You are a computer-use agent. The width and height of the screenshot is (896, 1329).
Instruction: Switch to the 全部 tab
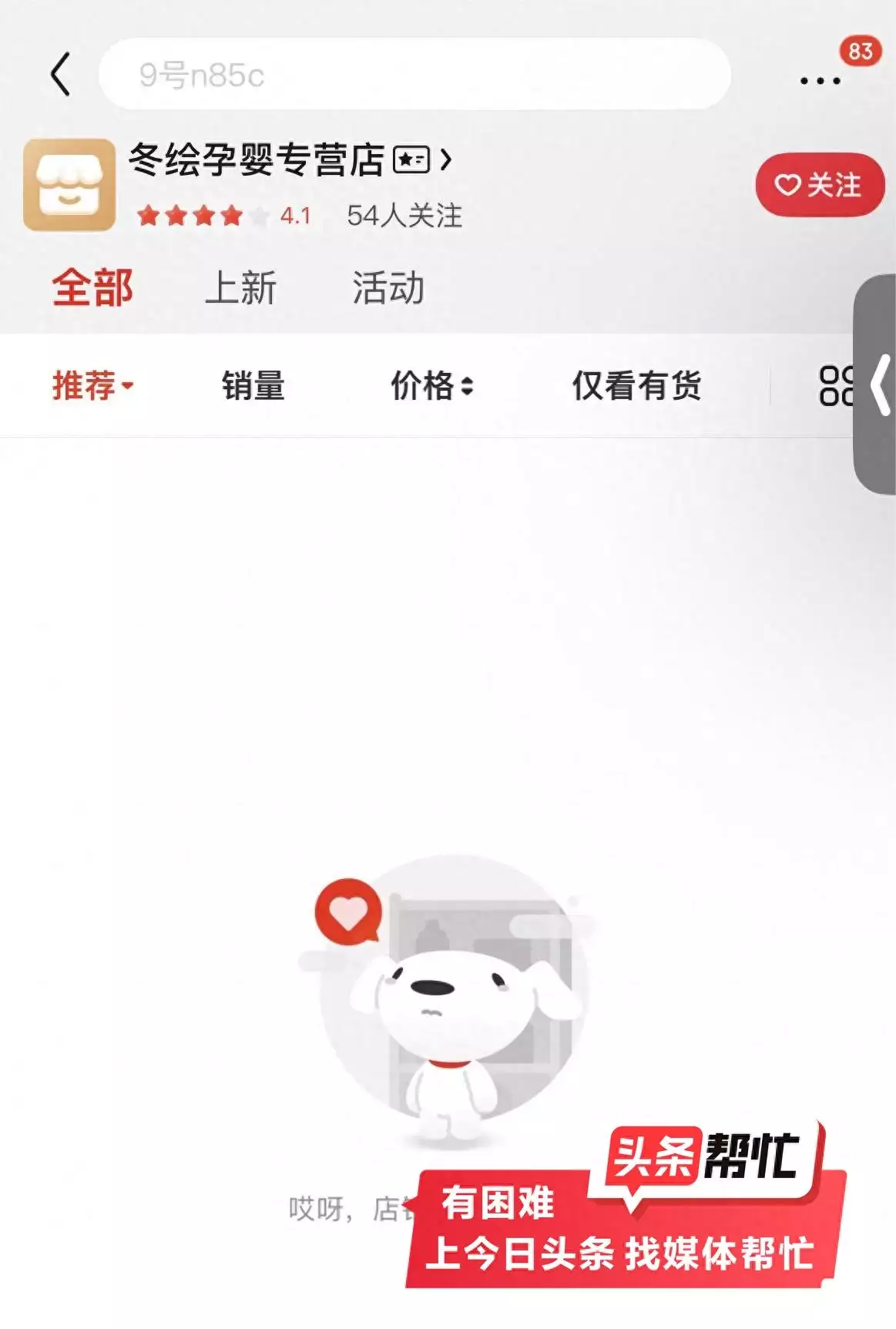(92, 288)
